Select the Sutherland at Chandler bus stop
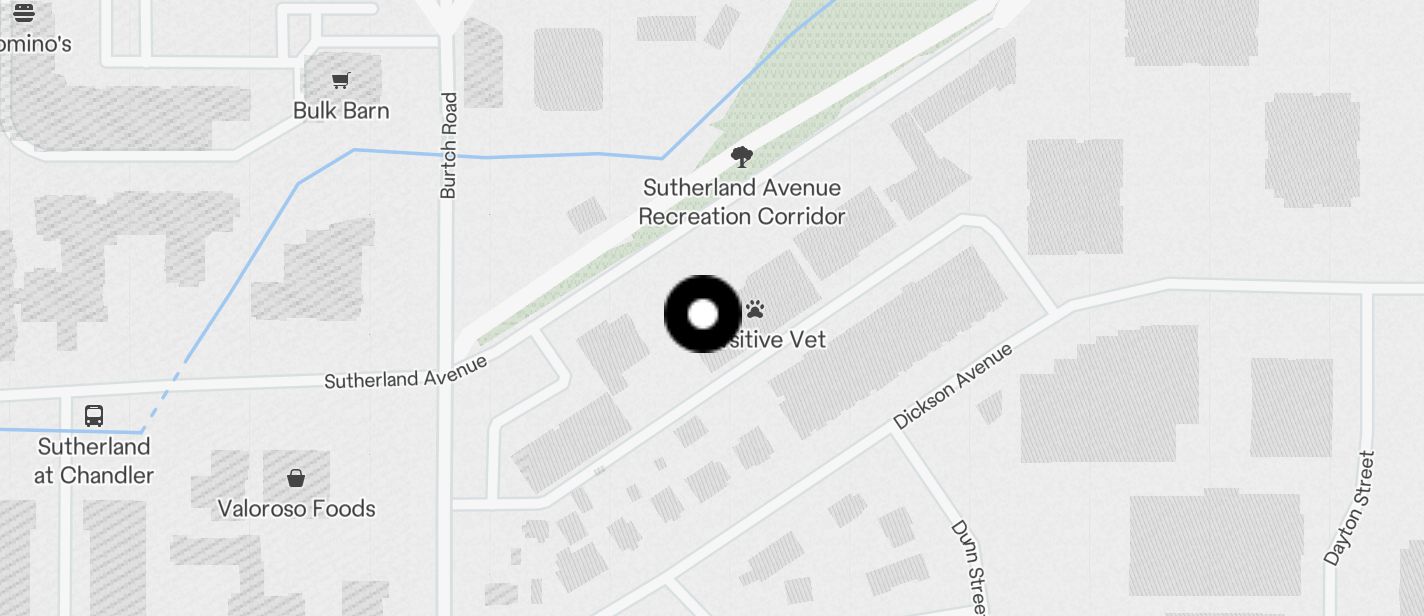 pyautogui.click(x=94, y=416)
